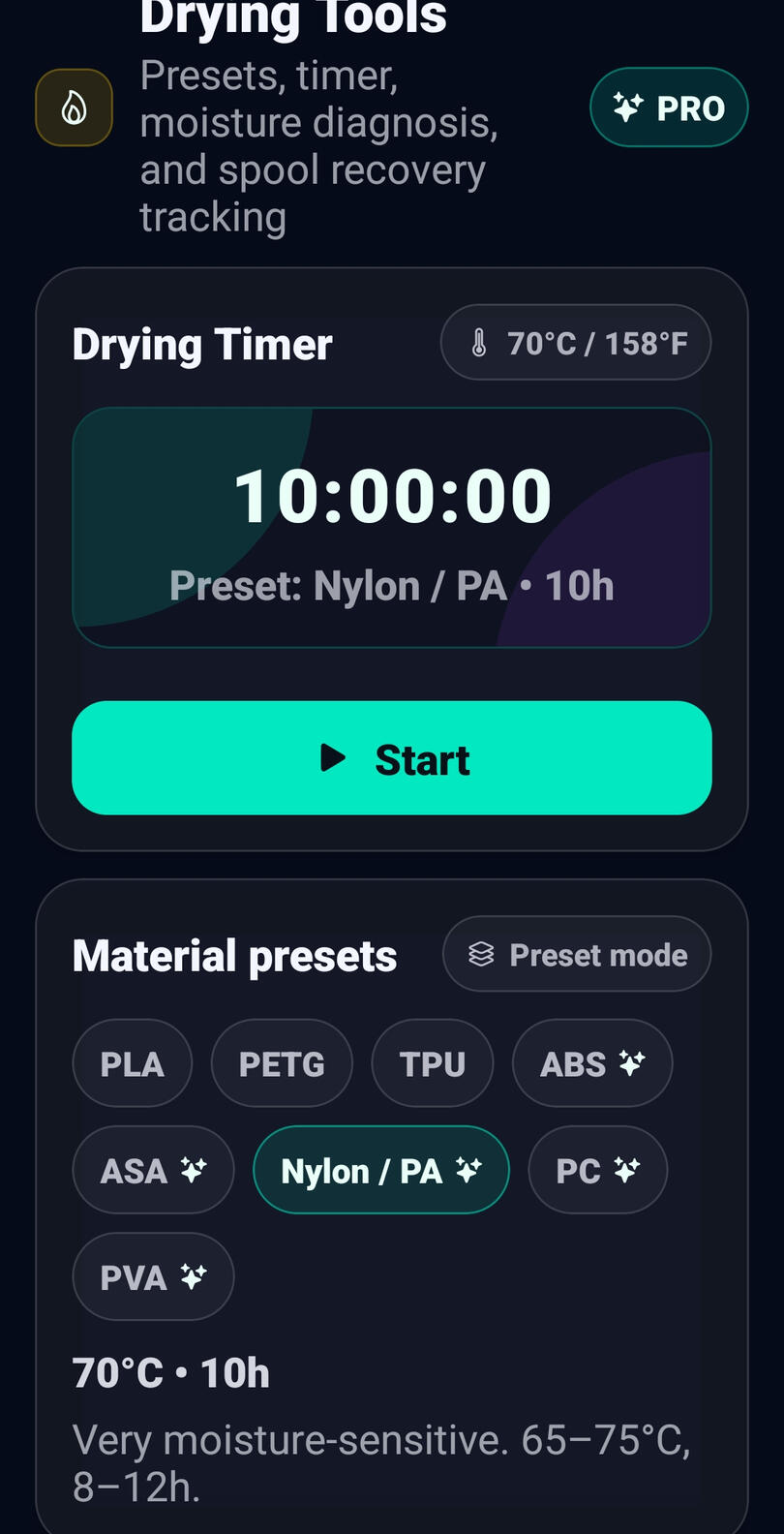Pick the TPU preset
Screen dimensions: 784x1534
433,1063
